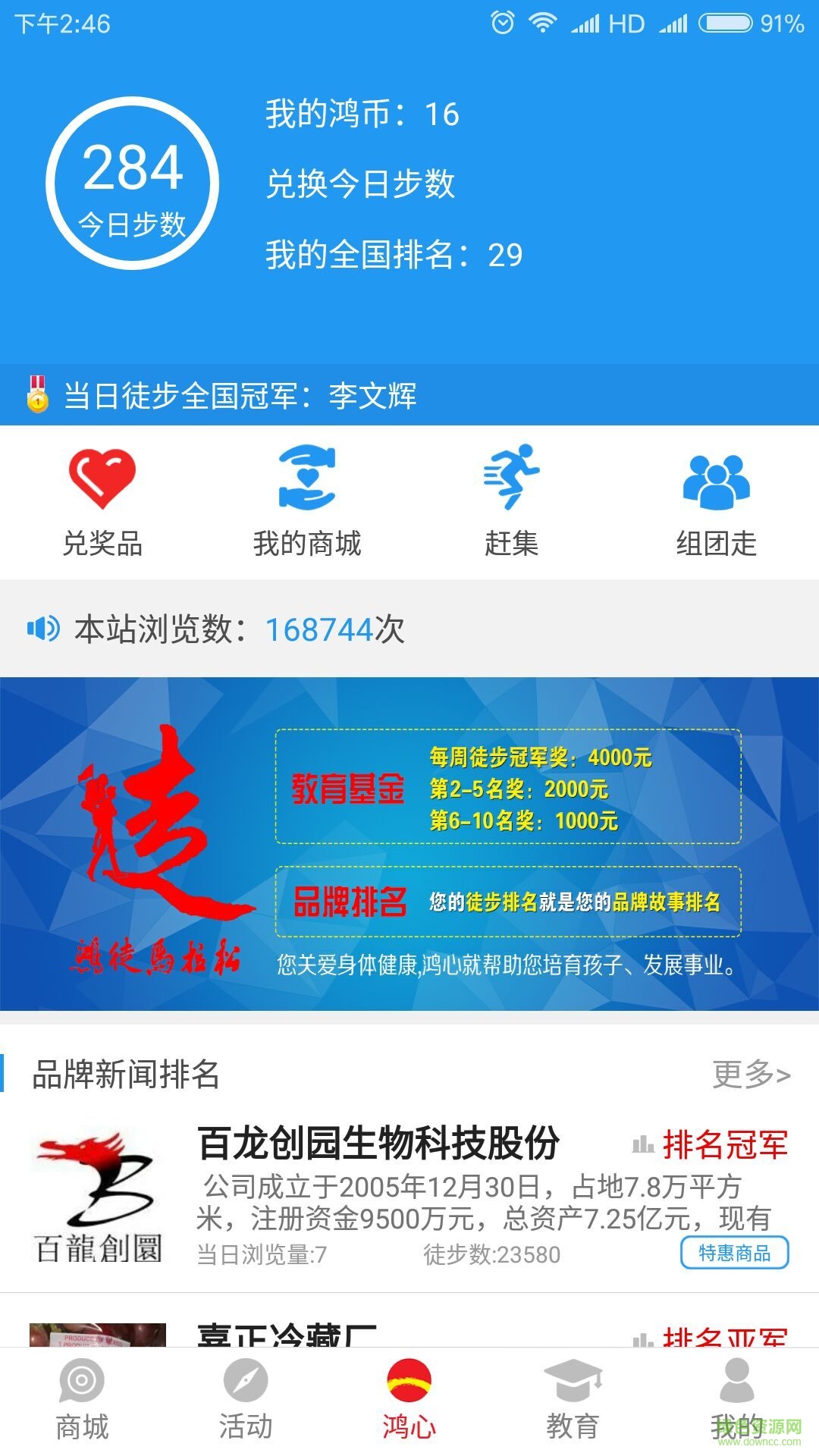Viewport: 819px width, 1456px height.
Task: Open the 特惠商品 offer button
Action: pos(734,1251)
